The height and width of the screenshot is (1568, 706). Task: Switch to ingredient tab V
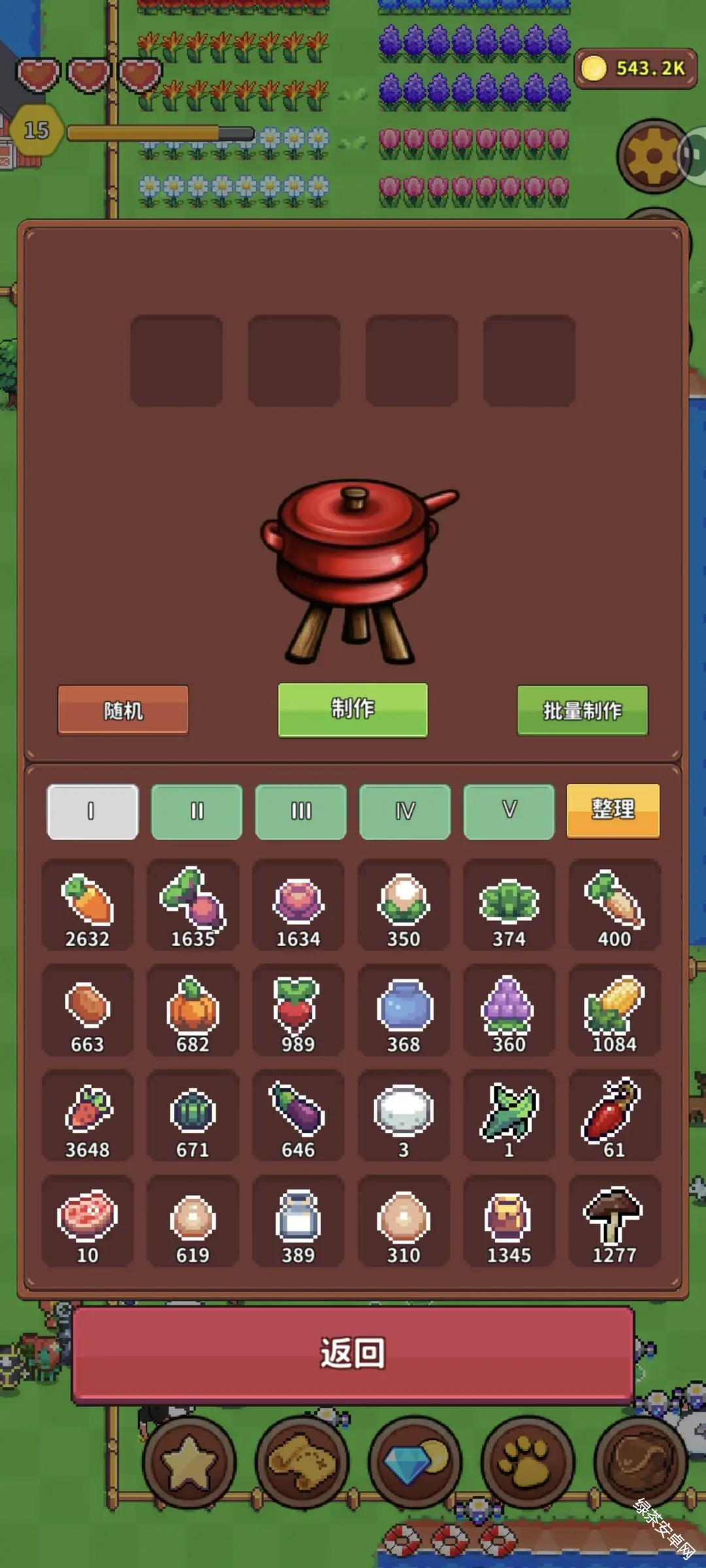coord(509,811)
